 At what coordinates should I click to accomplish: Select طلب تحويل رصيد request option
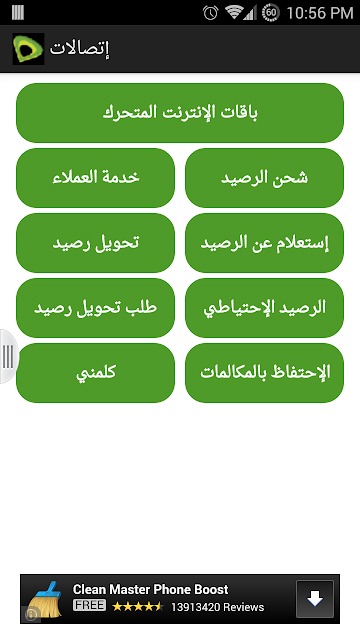(96, 308)
